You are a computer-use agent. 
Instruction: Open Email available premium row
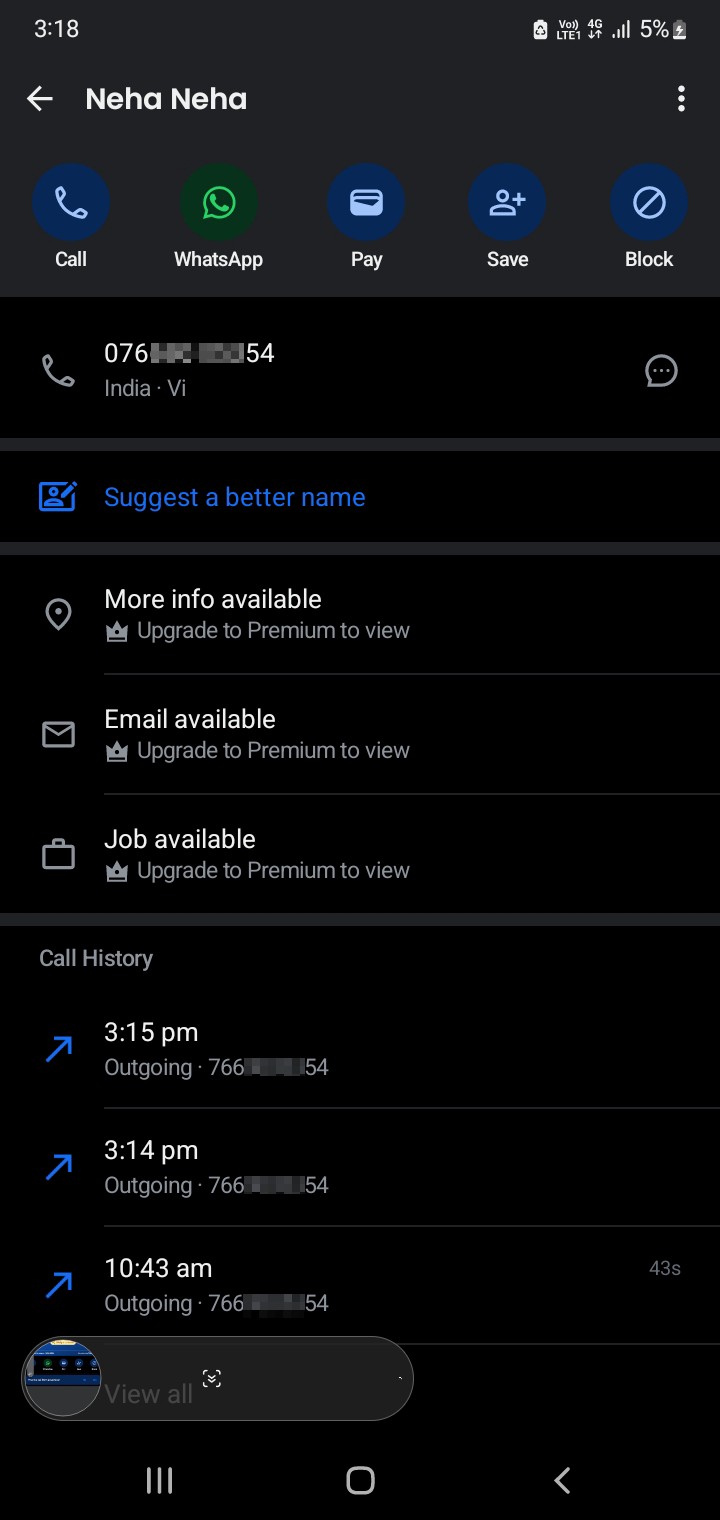[x=360, y=734]
